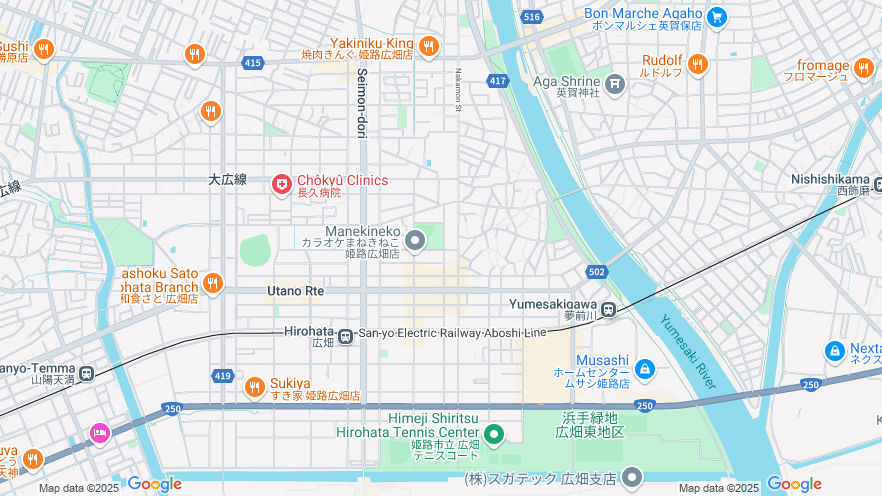Open the fromage restaurant pin

864,68
